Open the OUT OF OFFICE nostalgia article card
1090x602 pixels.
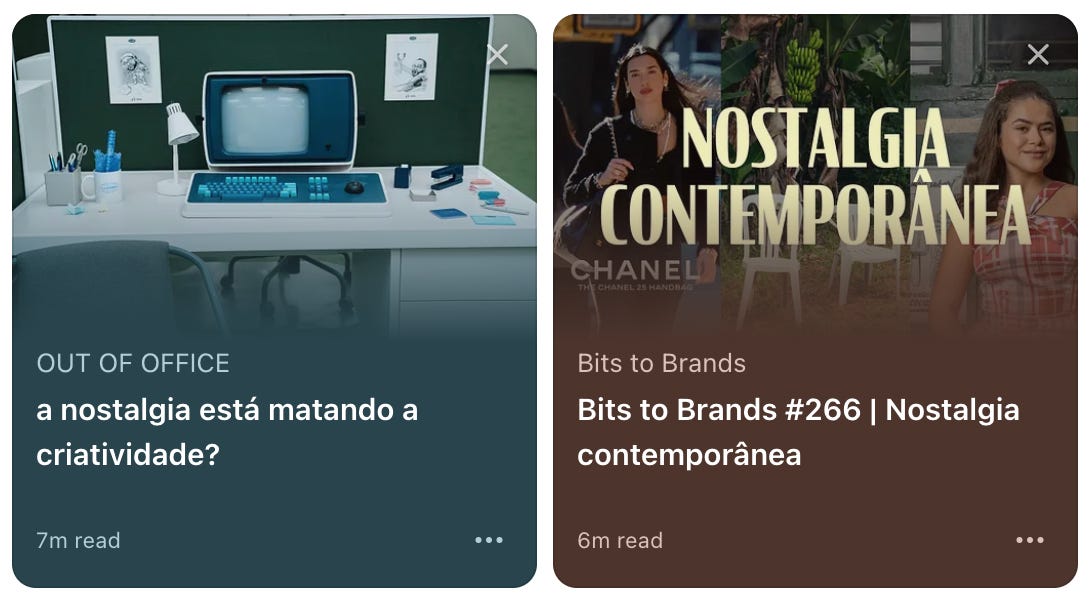point(227,432)
